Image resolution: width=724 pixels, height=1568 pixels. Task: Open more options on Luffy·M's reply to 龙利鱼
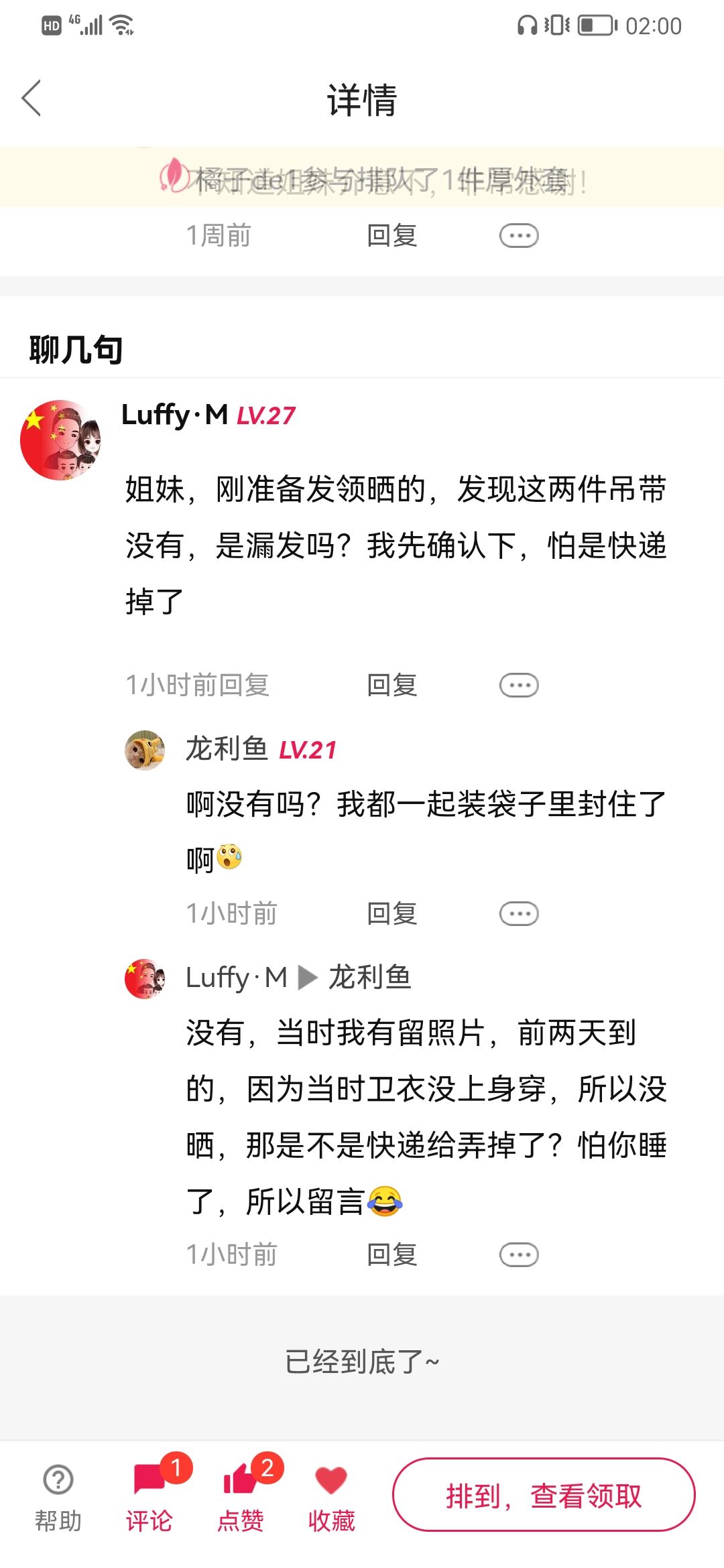click(x=519, y=1255)
